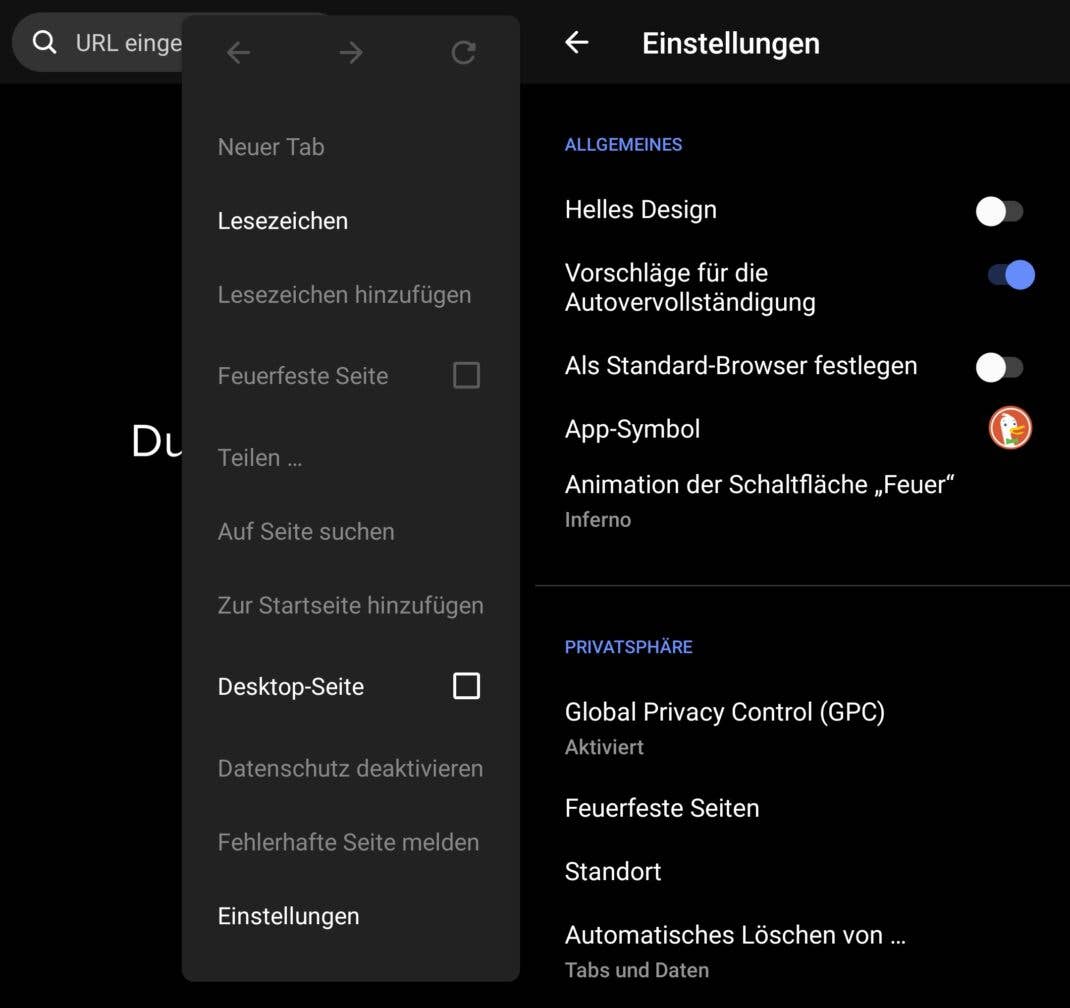Open Lesezeichen from the menu
Image resolution: width=1070 pixels, height=1008 pixels.
point(283,221)
